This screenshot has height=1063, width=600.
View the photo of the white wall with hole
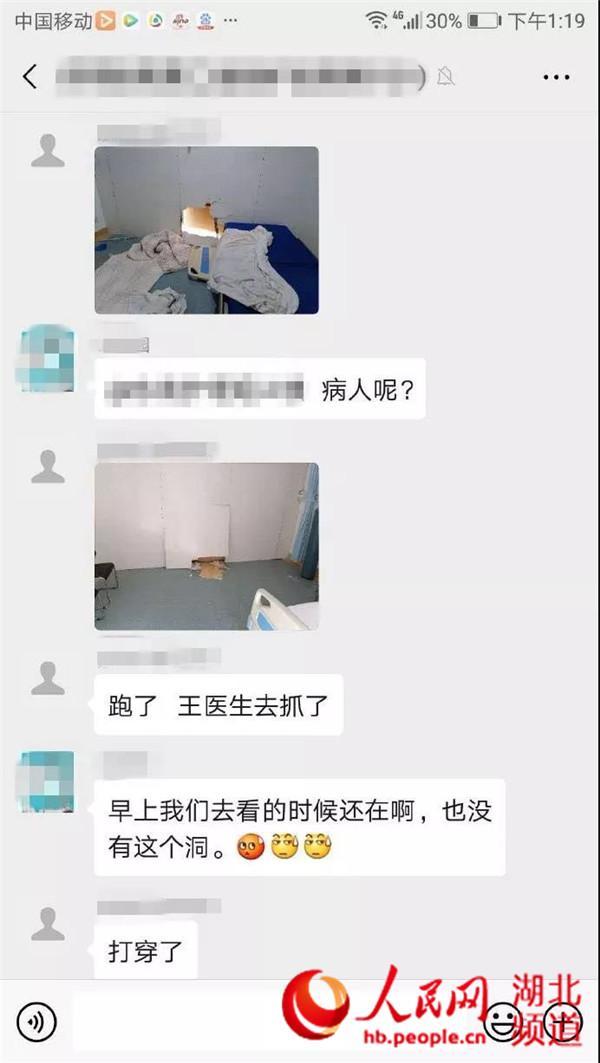click(207, 546)
